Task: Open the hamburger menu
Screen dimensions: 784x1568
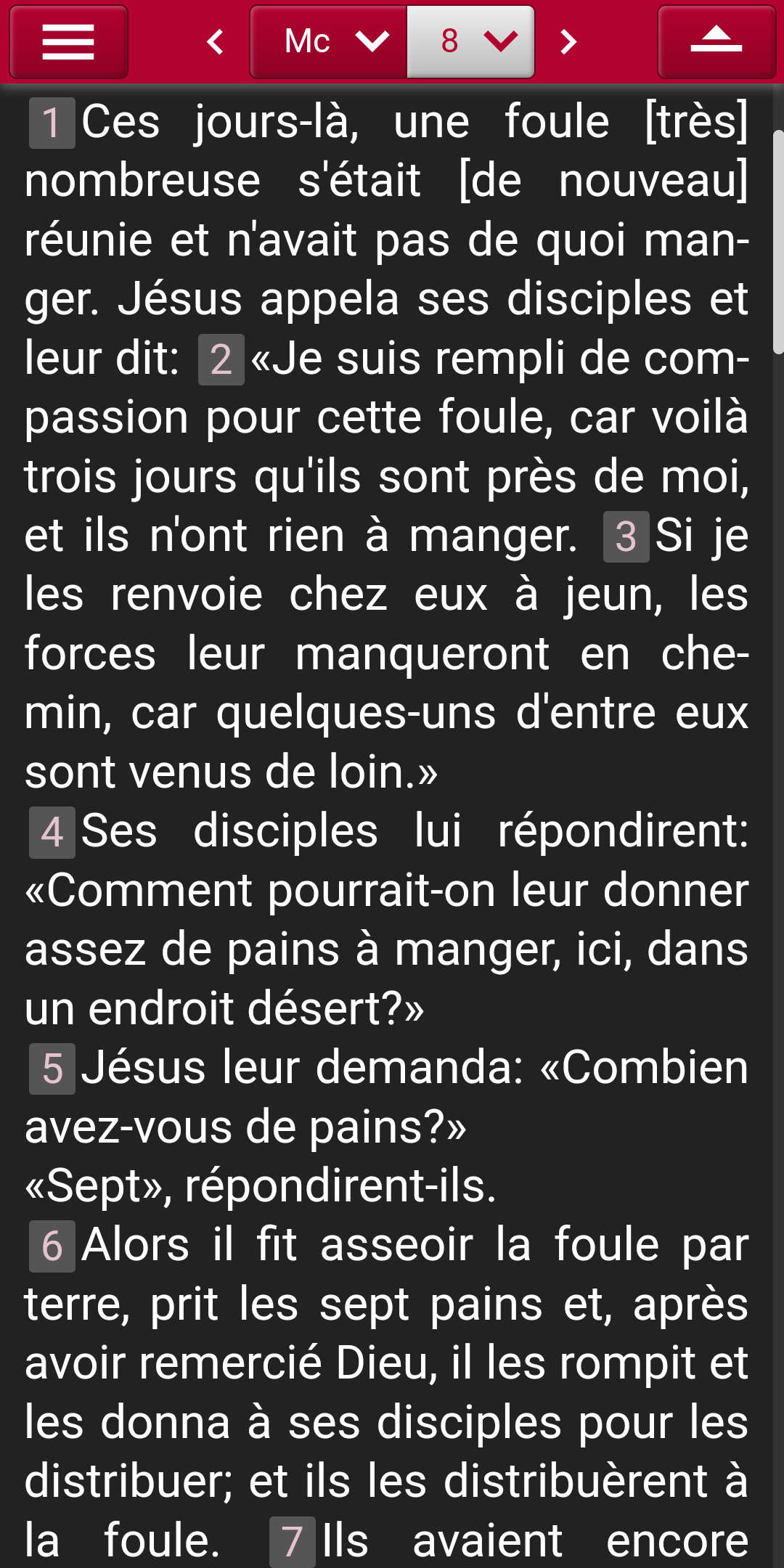Action: 69,41
